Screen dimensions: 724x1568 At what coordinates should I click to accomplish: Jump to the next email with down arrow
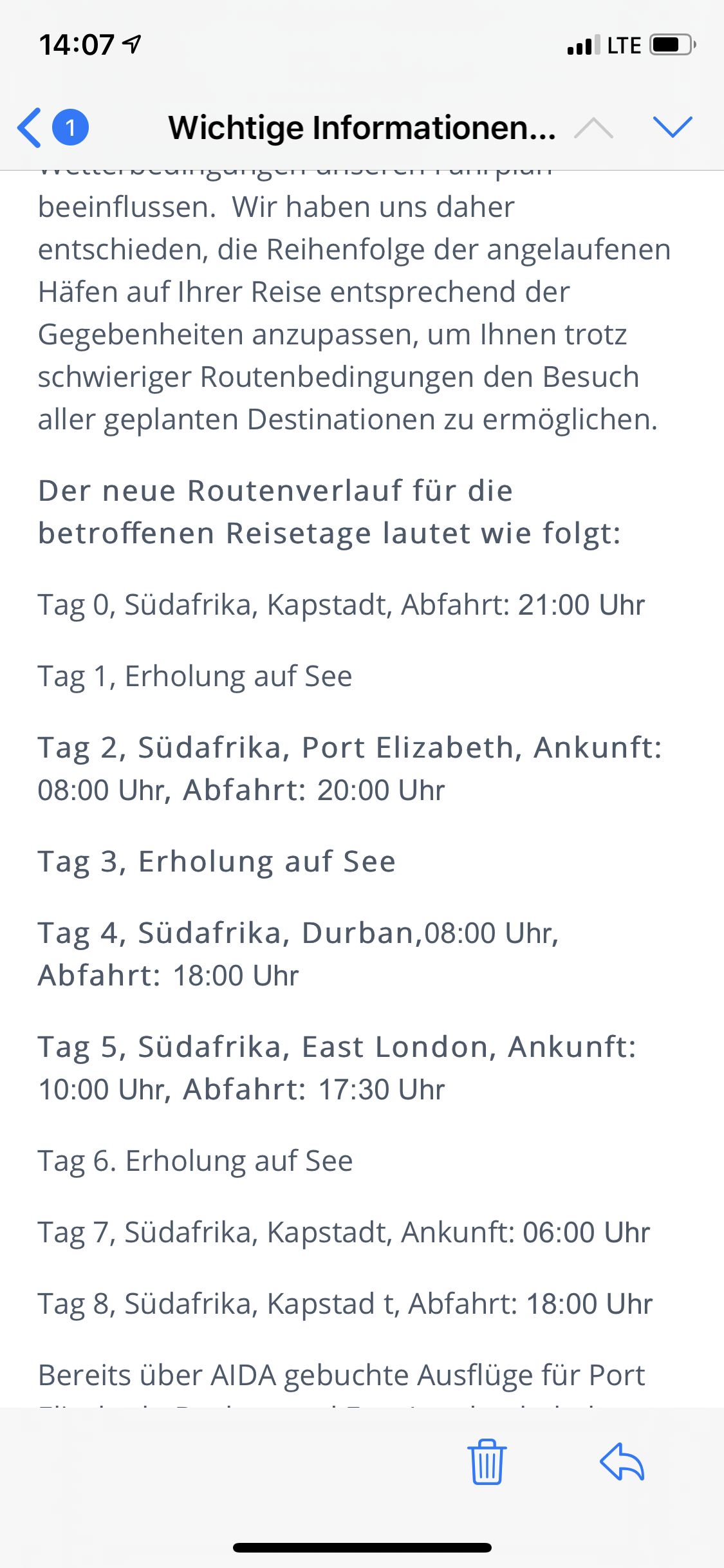tap(672, 127)
